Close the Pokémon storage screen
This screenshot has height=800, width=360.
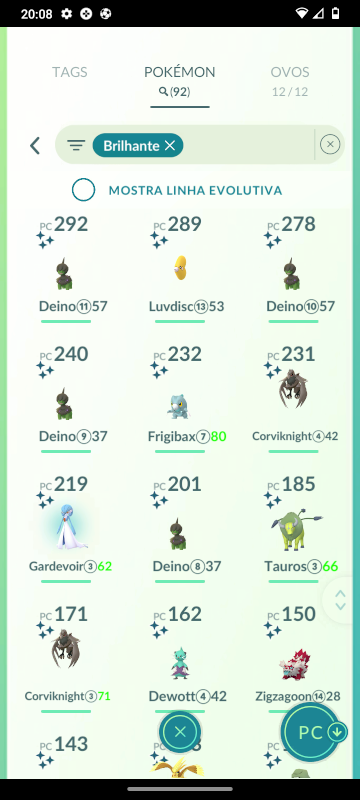point(180,732)
